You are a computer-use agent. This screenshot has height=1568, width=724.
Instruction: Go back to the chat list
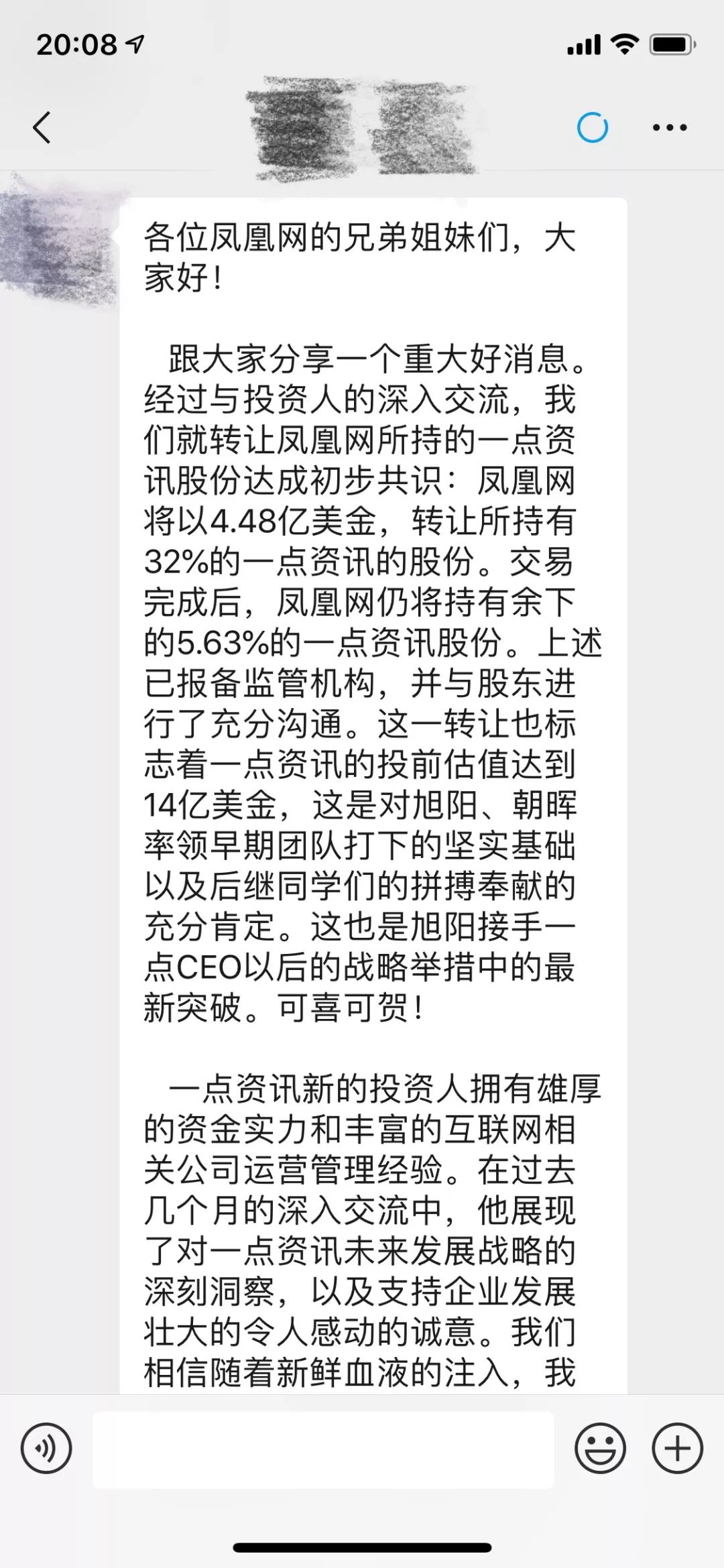pyautogui.click(x=42, y=127)
